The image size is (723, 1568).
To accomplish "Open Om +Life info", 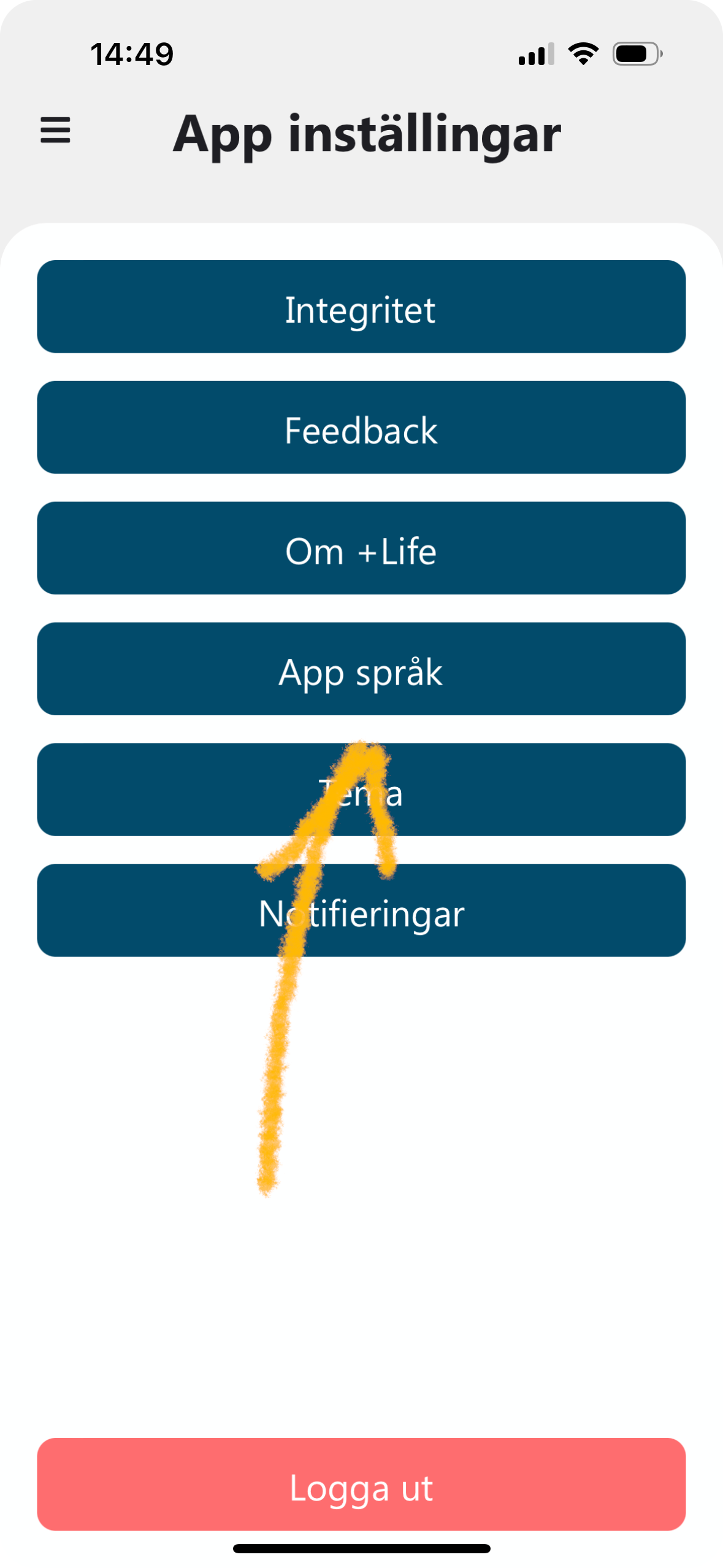I will click(x=361, y=548).
